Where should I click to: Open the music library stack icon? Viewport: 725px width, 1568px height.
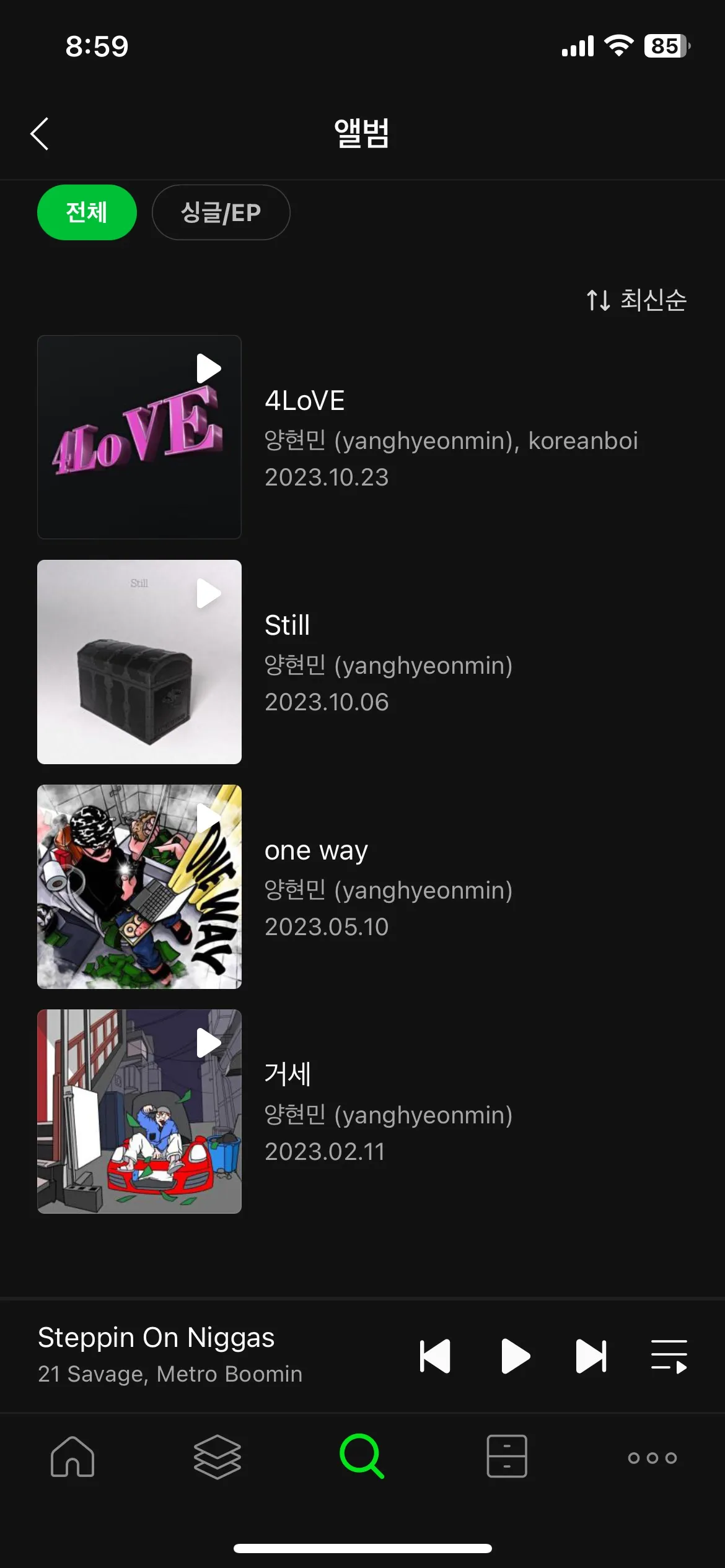click(217, 1457)
